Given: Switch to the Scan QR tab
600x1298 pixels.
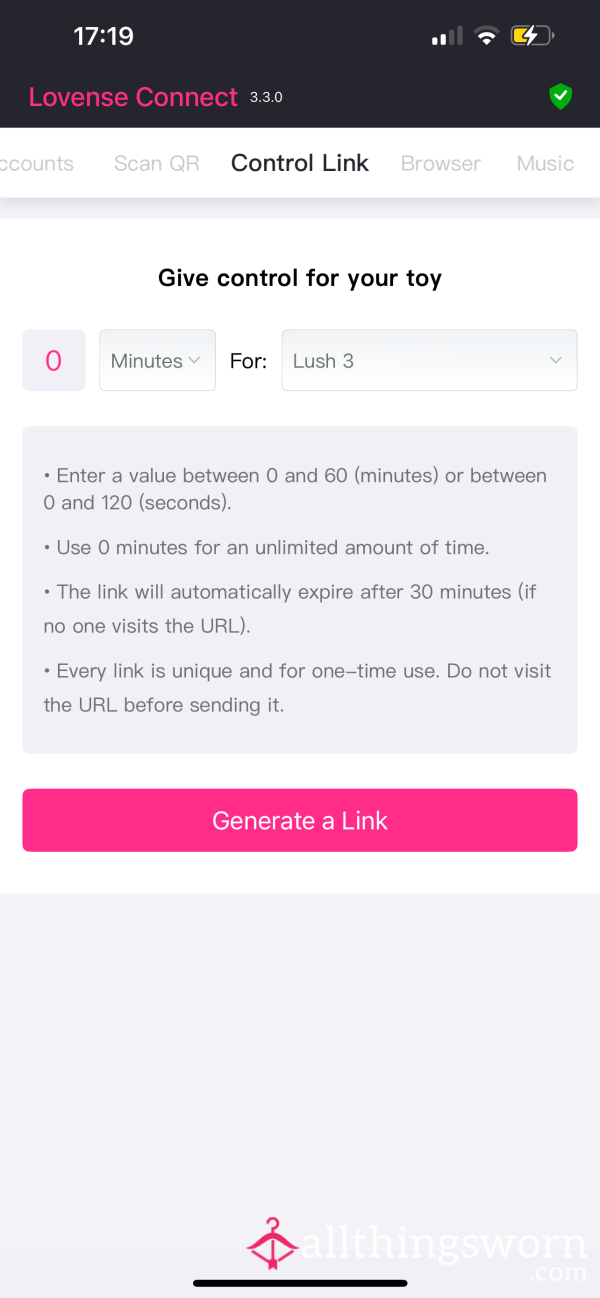Looking at the screenshot, I should pos(157,163).
